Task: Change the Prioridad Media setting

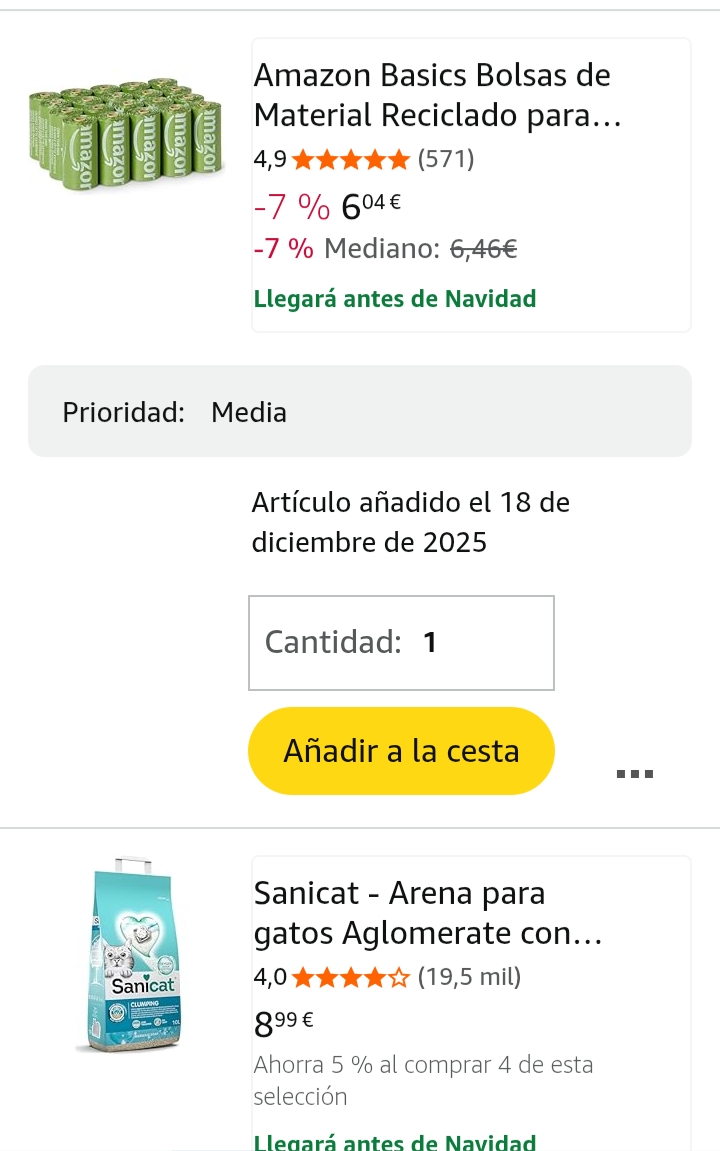Action: [x=359, y=412]
